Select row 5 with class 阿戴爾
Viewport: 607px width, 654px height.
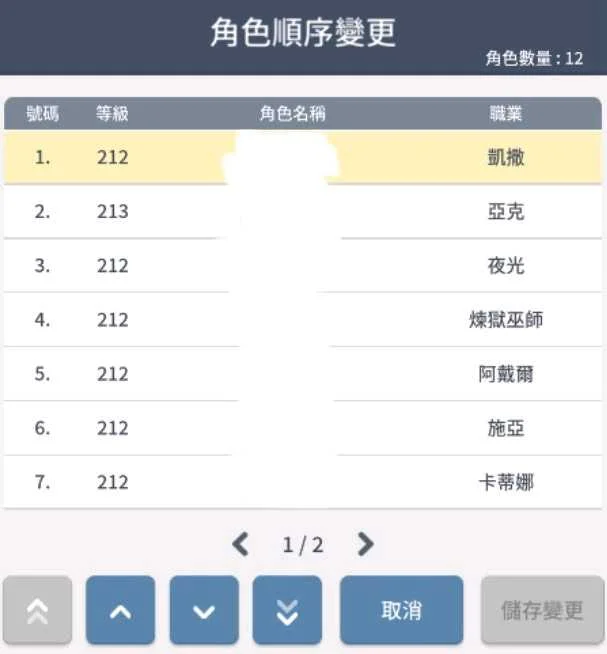[303, 374]
